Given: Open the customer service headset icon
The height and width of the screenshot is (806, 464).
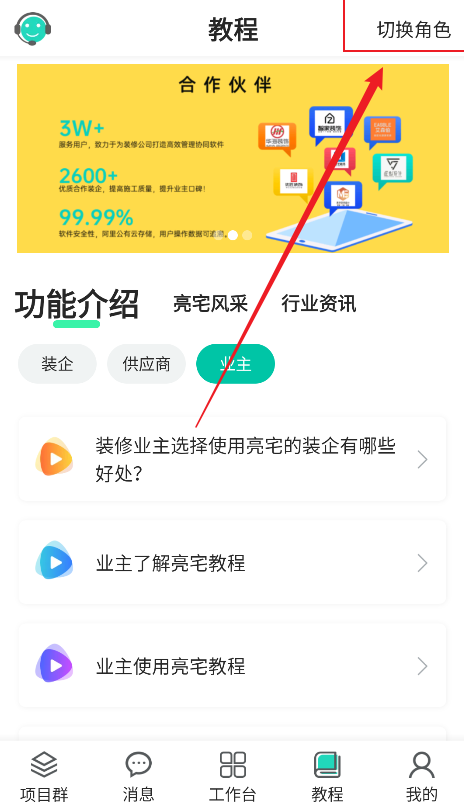Looking at the screenshot, I should pos(32,29).
